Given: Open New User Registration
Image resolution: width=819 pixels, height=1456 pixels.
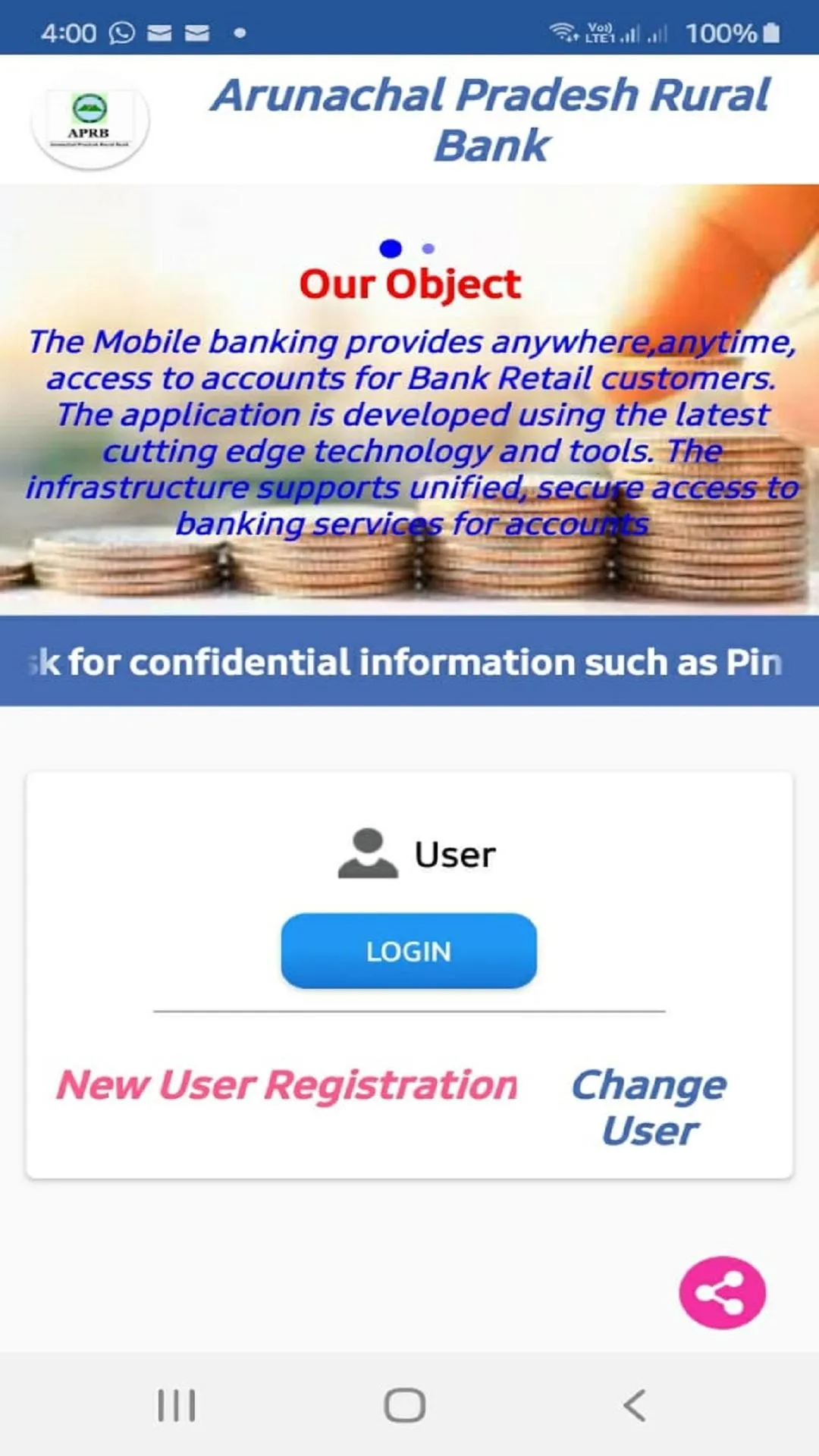Looking at the screenshot, I should [x=287, y=1084].
